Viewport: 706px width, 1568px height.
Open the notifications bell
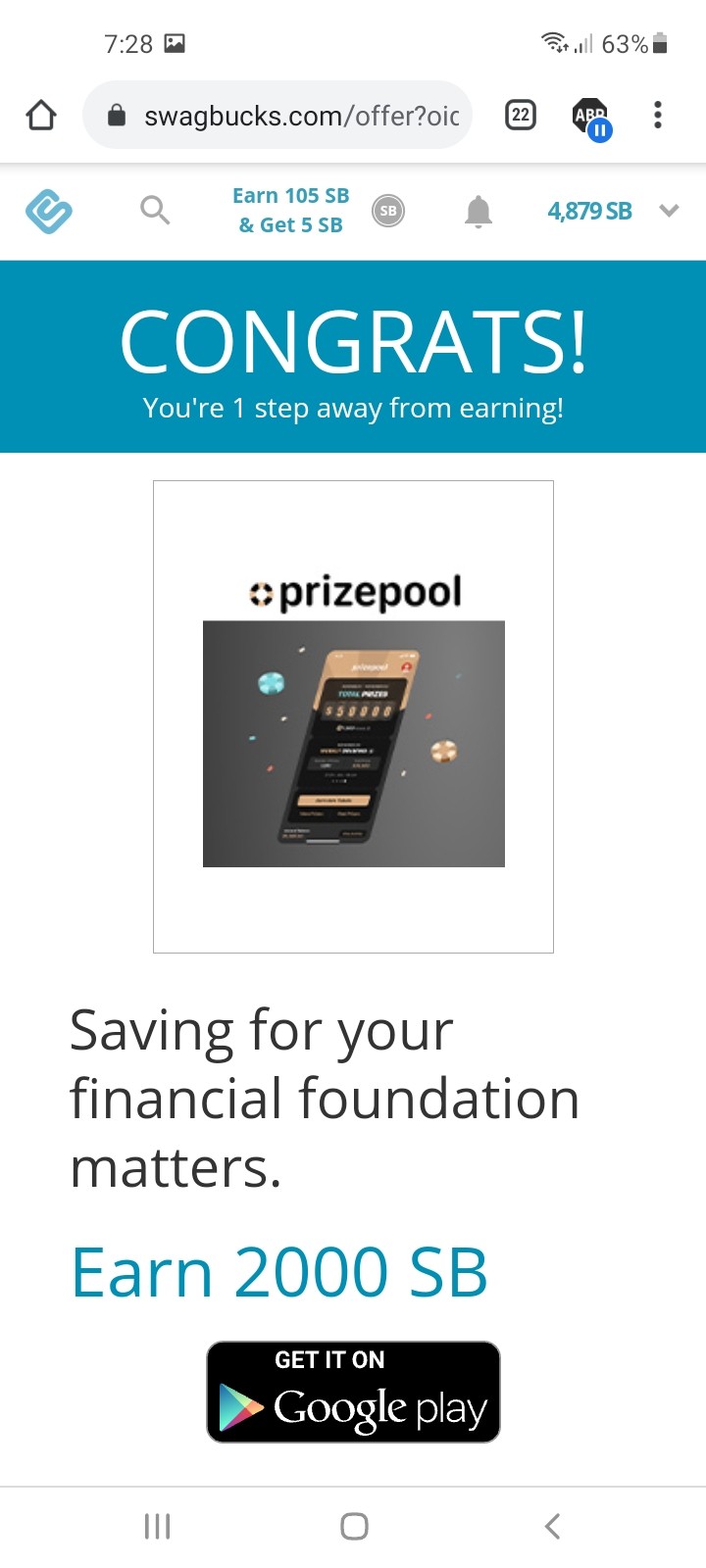[x=478, y=211]
